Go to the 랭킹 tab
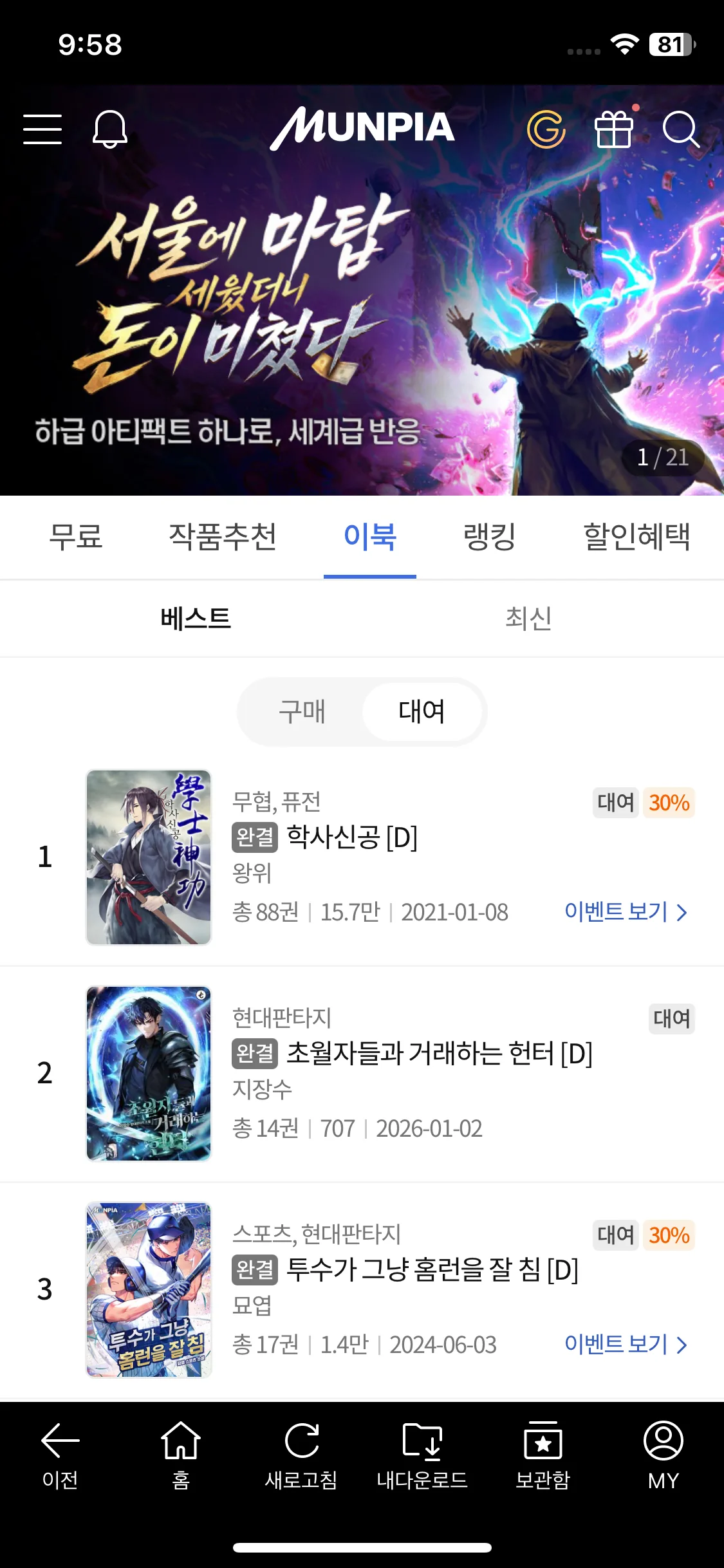The height and width of the screenshot is (1568, 724). click(489, 537)
